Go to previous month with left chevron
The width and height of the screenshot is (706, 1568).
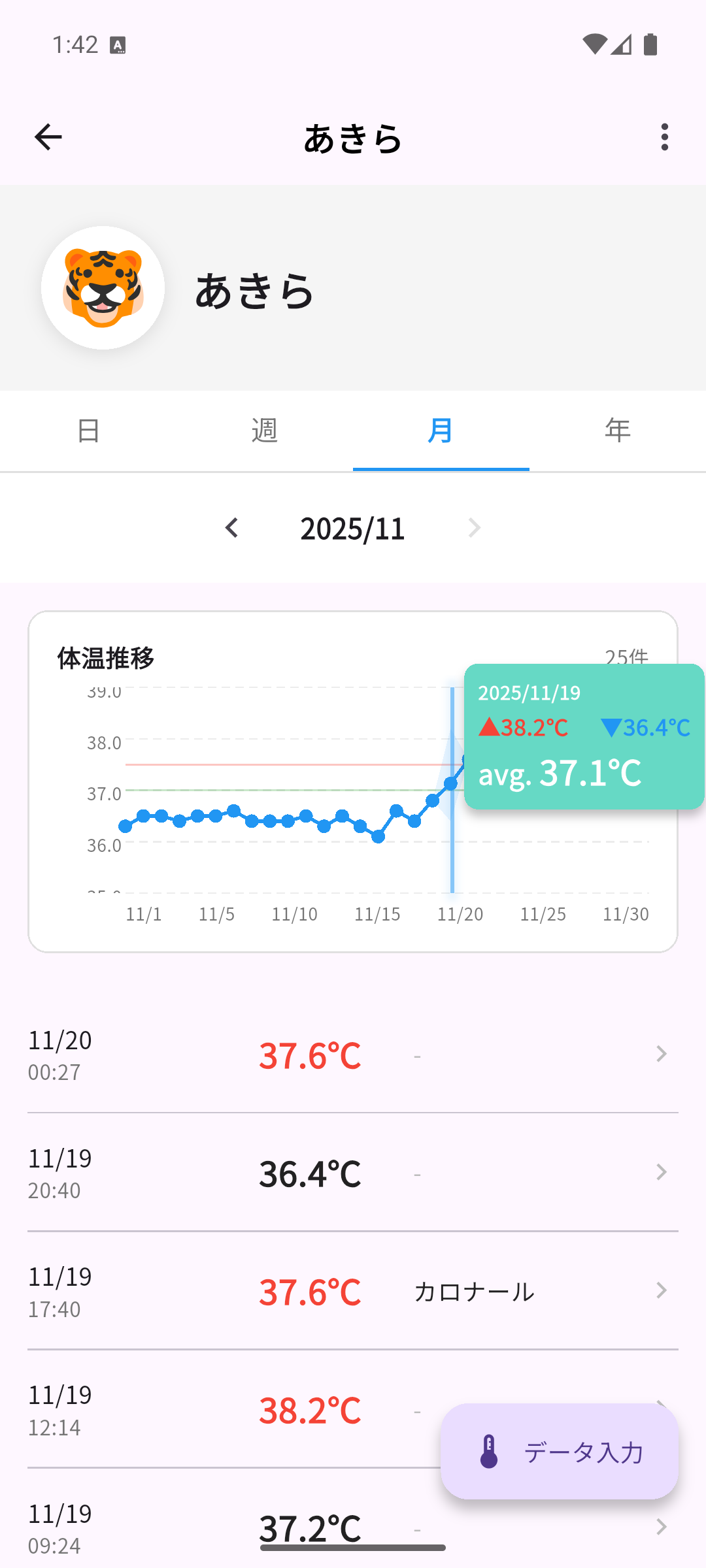tap(232, 528)
